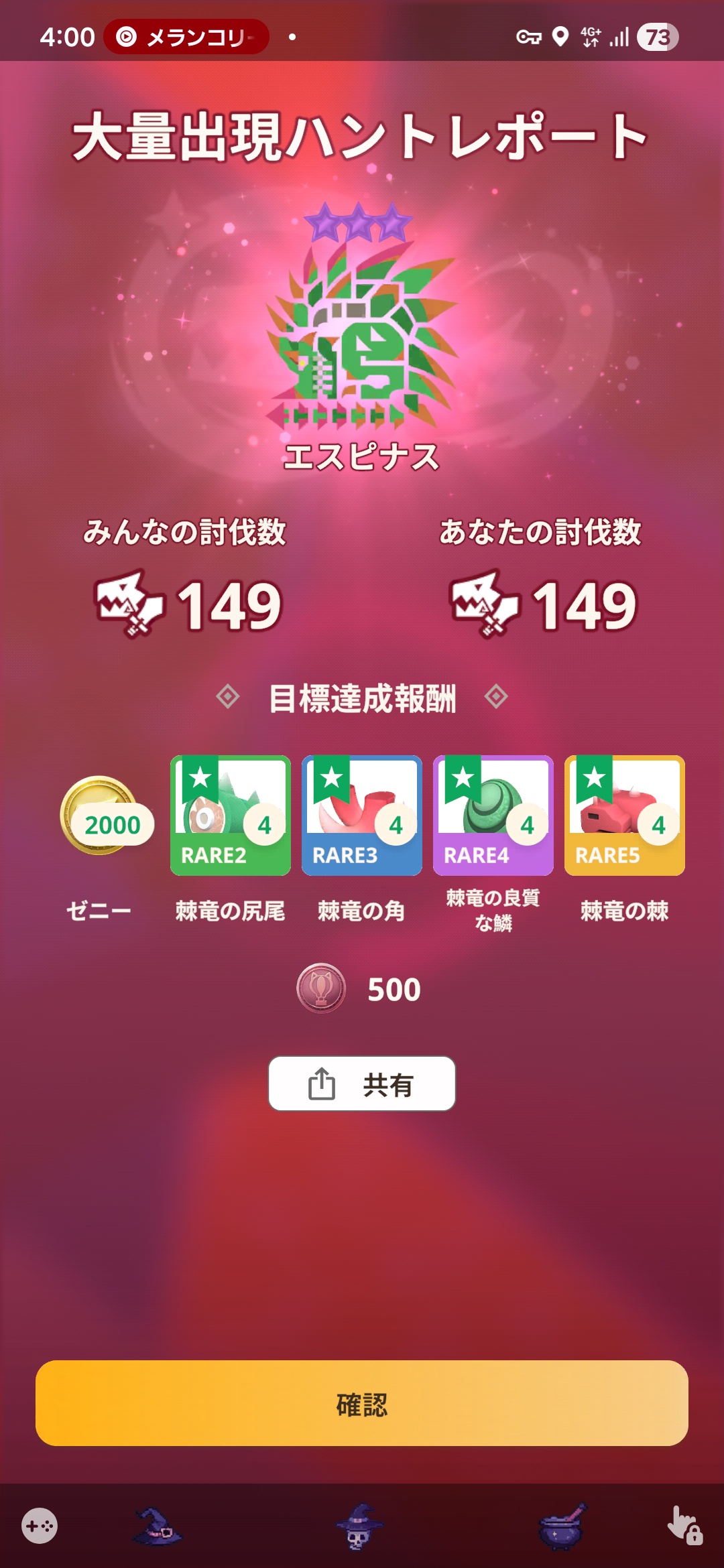Screen dimensions: 724x1568
Task: View the 棘竜の尻尾 RARE2 reward item
Action: 230,815
